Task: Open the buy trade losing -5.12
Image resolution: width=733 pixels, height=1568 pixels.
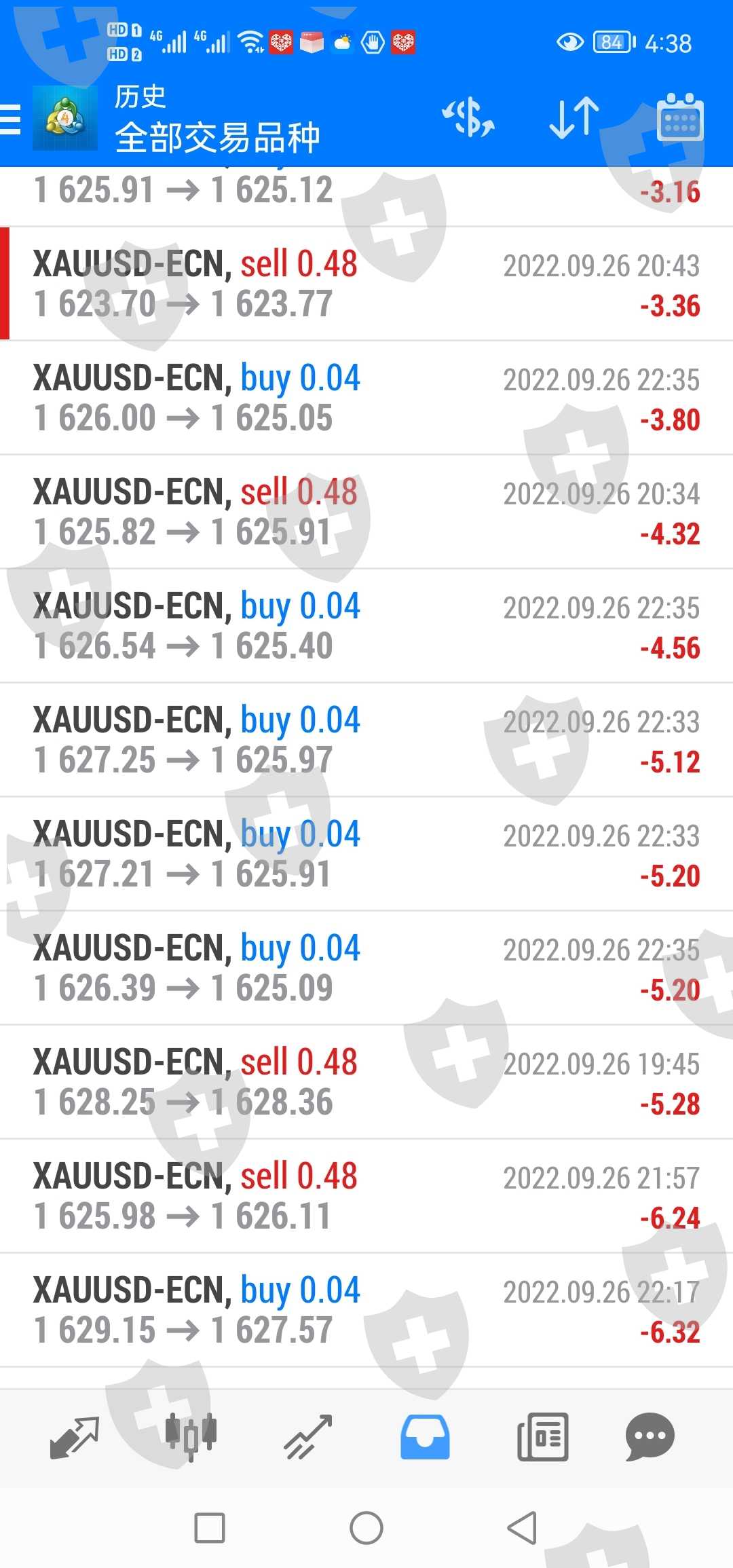Action: click(366, 740)
